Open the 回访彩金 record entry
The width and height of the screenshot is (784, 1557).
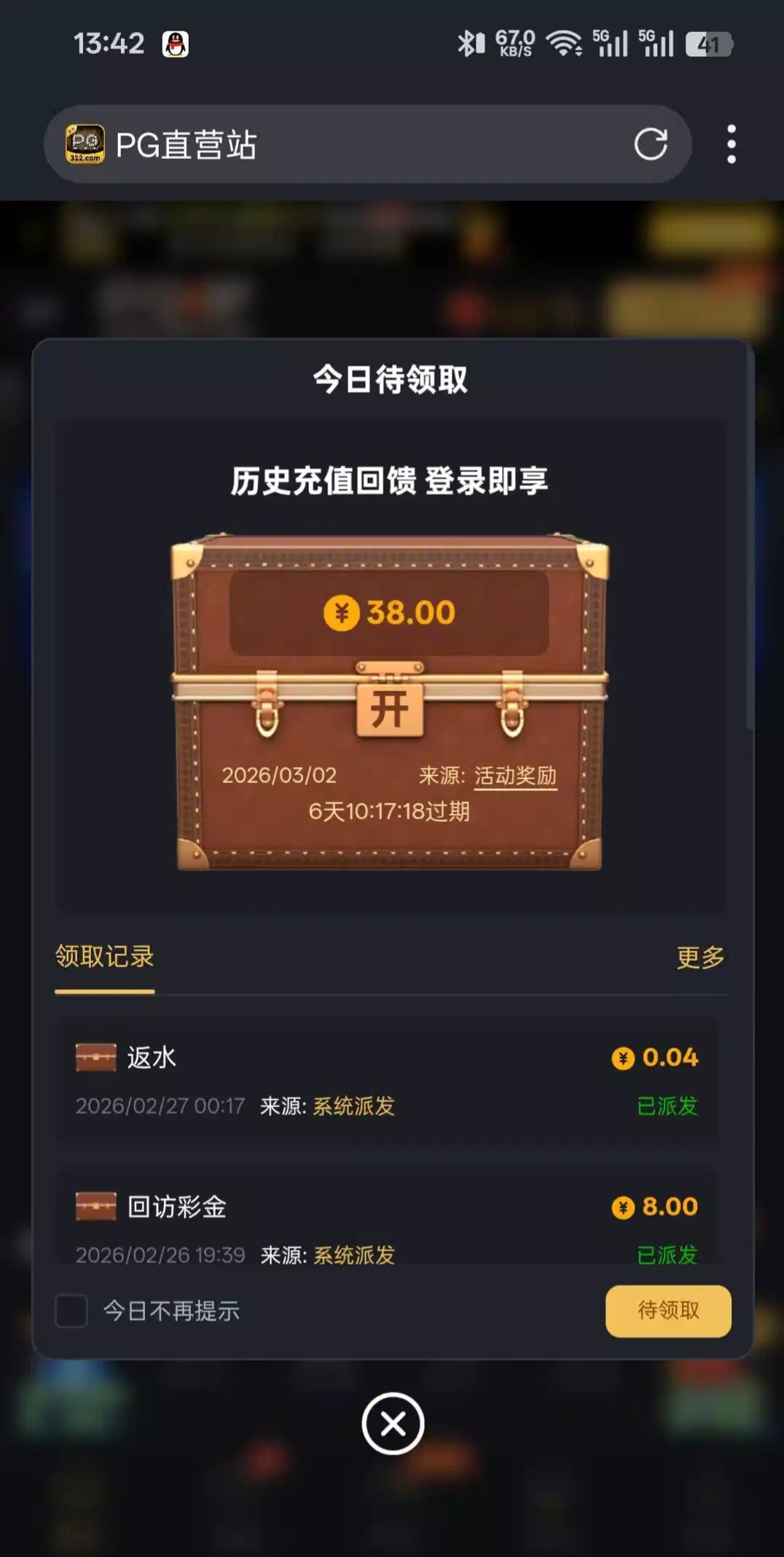(x=387, y=1217)
